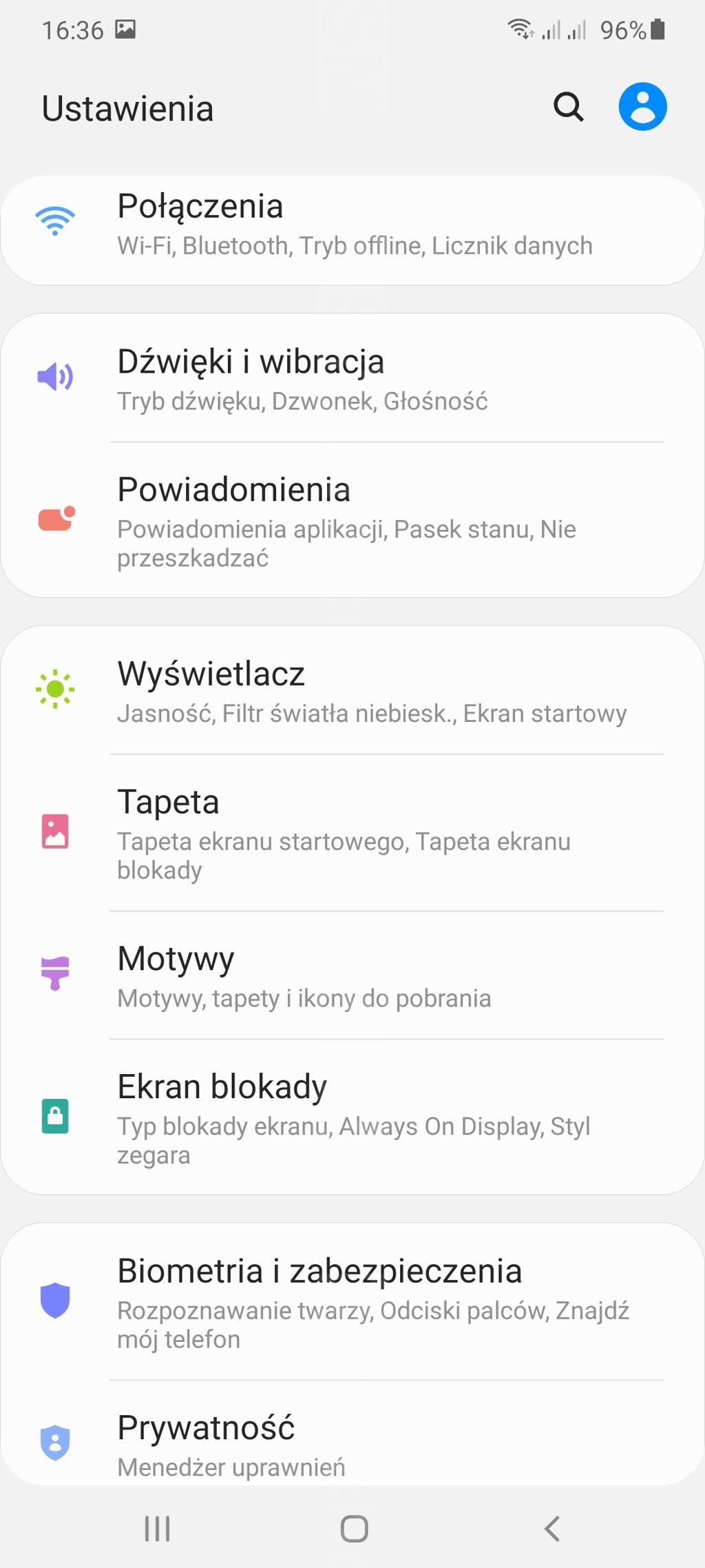Open Powiadomienia settings

(x=352, y=521)
